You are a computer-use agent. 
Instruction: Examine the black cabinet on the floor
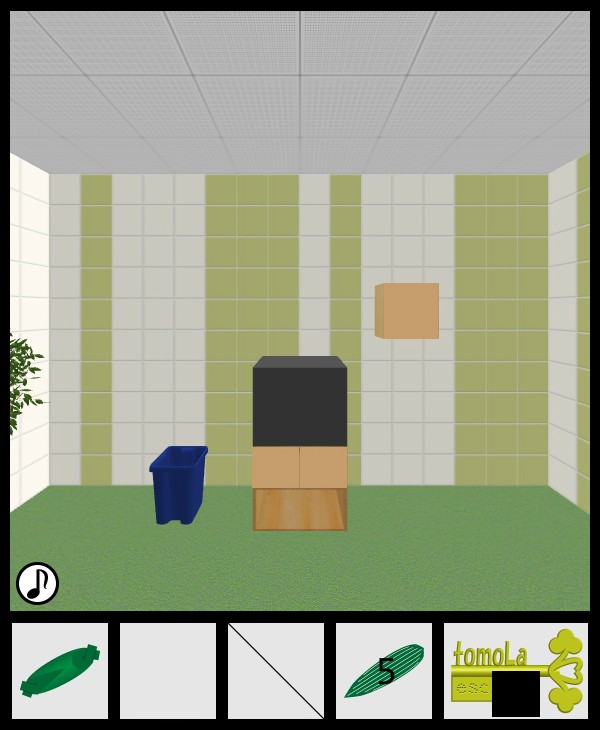(300, 405)
